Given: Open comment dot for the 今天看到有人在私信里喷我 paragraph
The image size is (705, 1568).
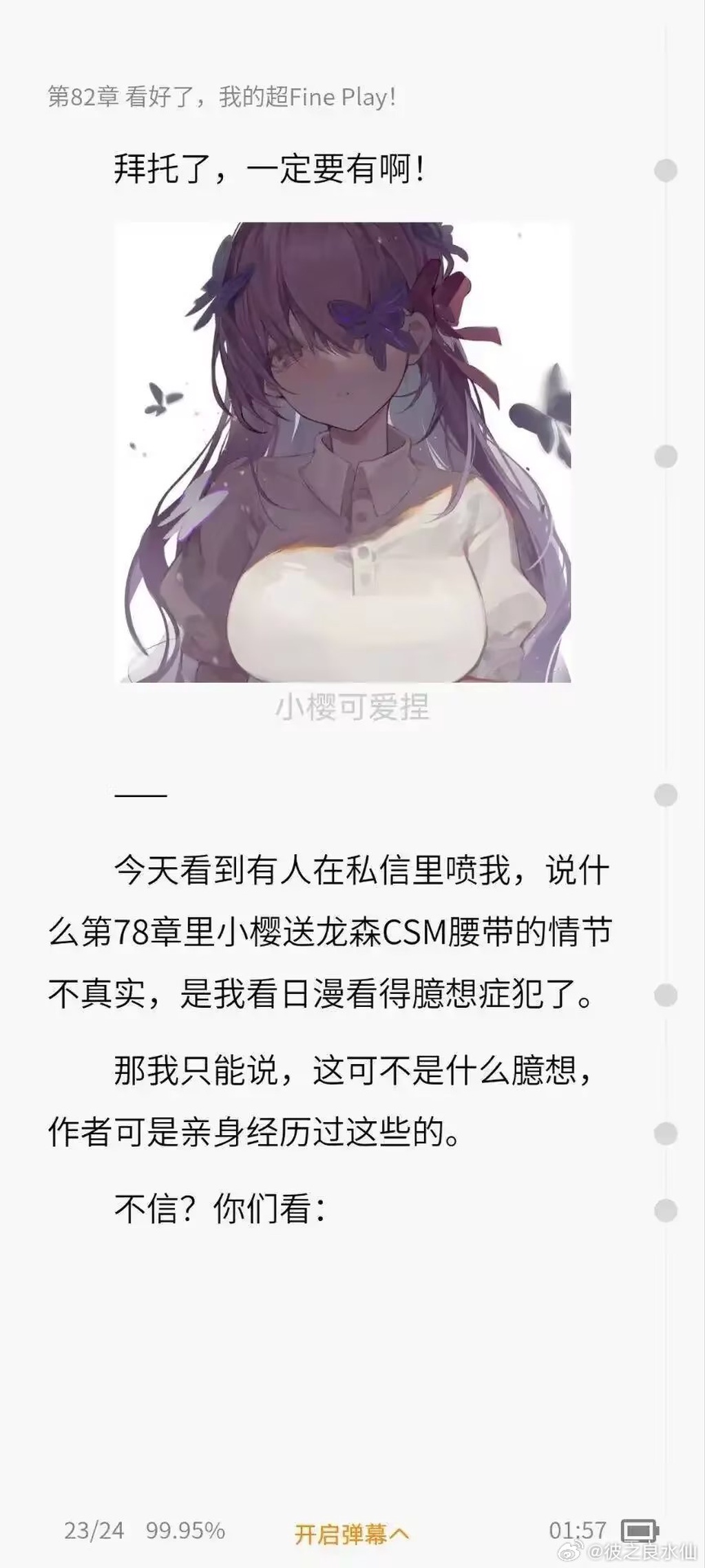Looking at the screenshot, I should tap(665, 995).
